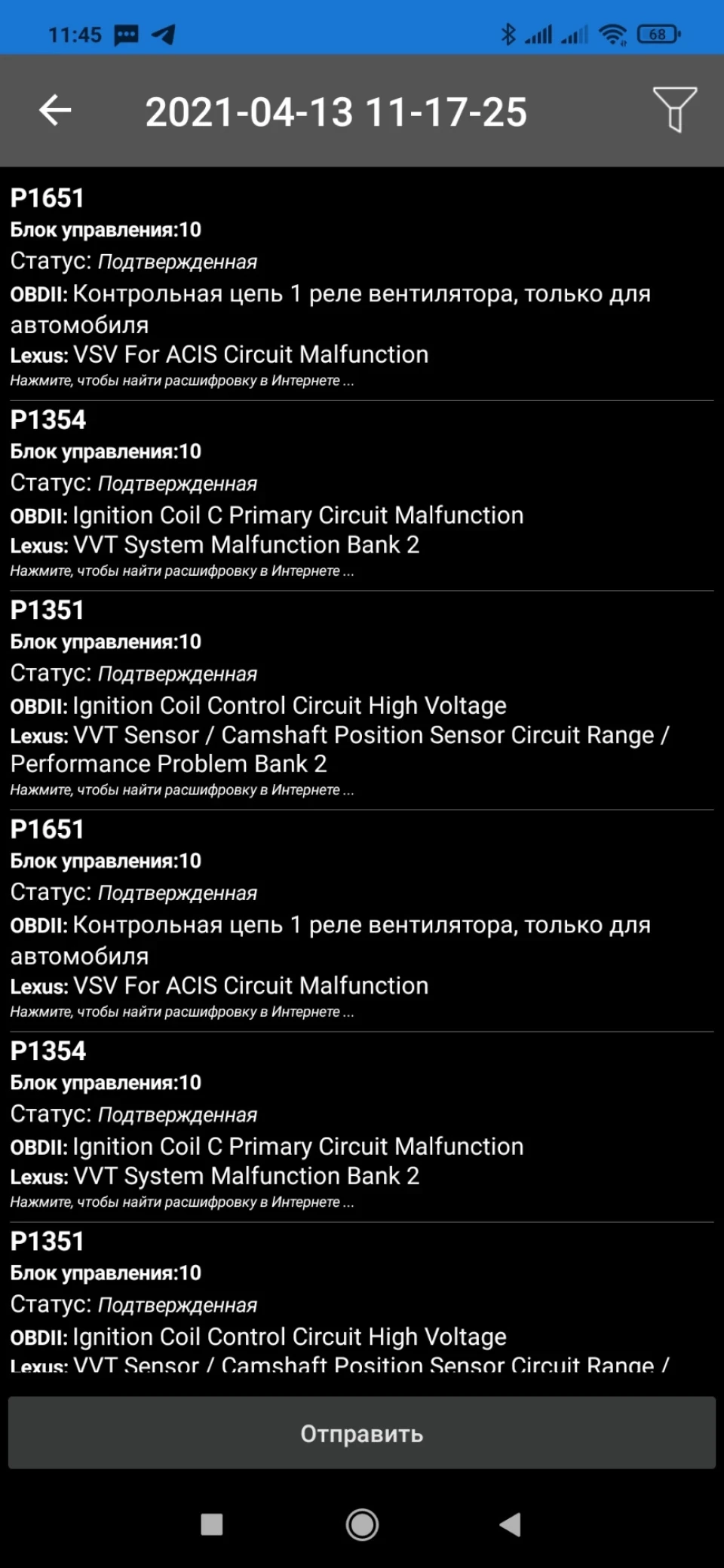Tap the system home button

coord(362,1524)
